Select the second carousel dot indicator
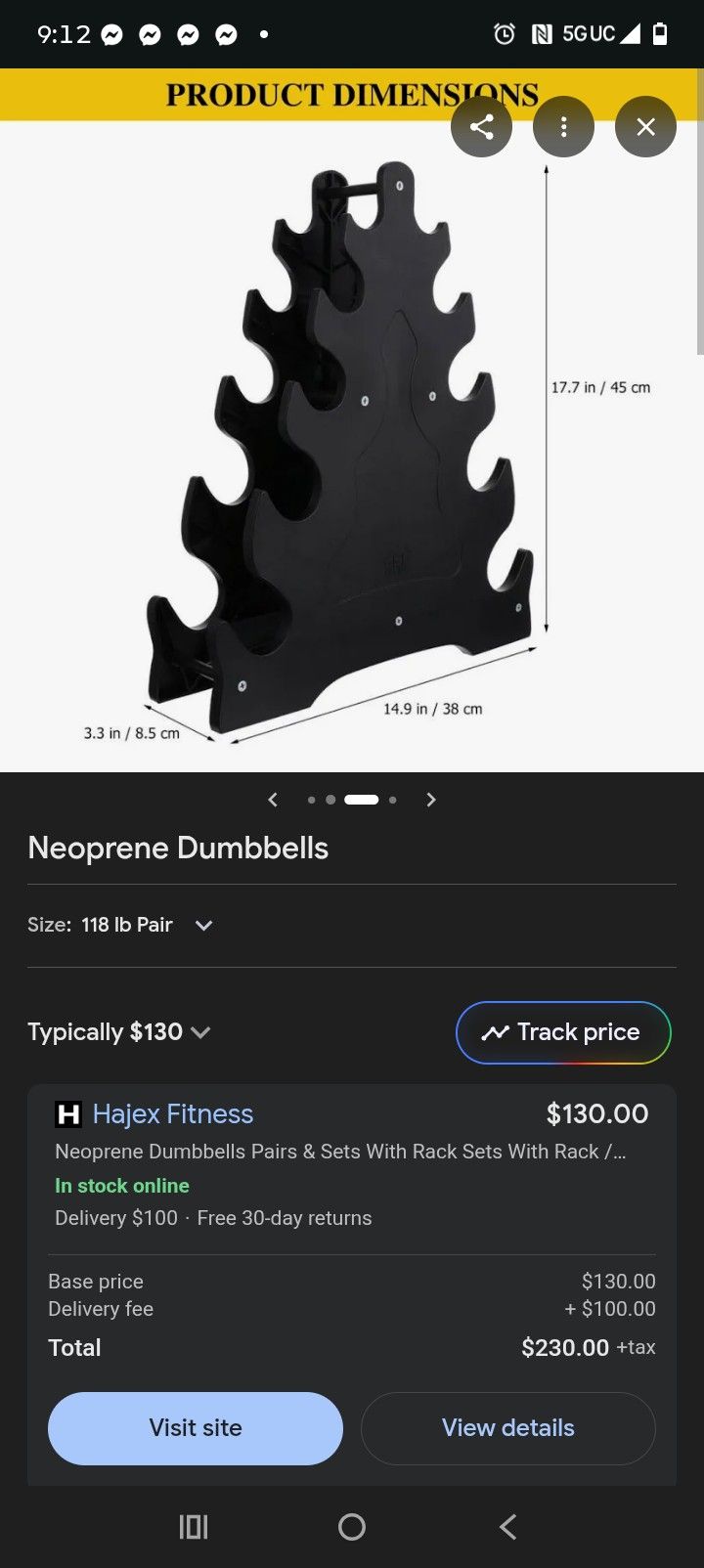Image resolution: width=704 pixels, height=1568 pixels. click(x=330, y=799)
